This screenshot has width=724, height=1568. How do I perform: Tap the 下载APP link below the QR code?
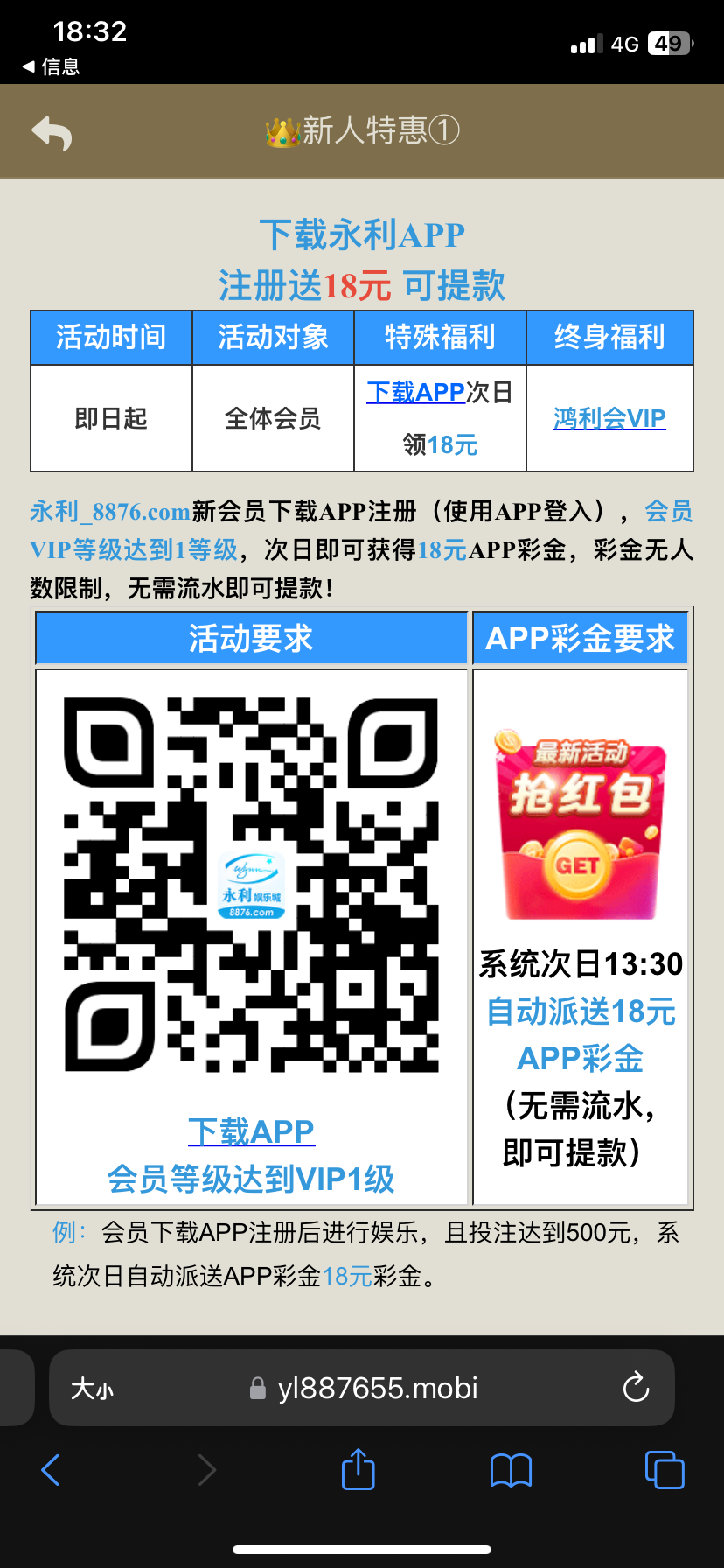click(251, 1131)
